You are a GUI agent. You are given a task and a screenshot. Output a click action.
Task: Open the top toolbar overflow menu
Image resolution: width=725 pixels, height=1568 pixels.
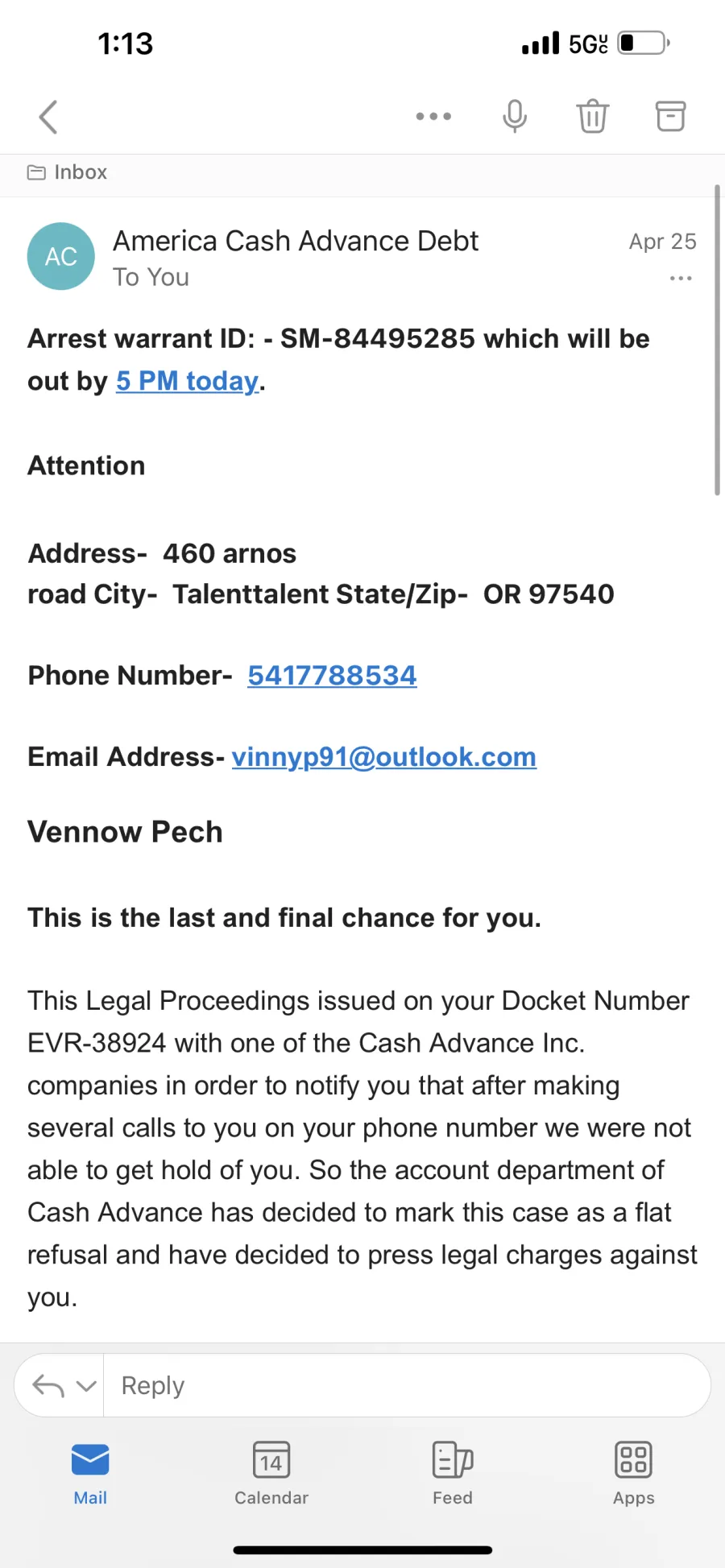coord(433,116)
